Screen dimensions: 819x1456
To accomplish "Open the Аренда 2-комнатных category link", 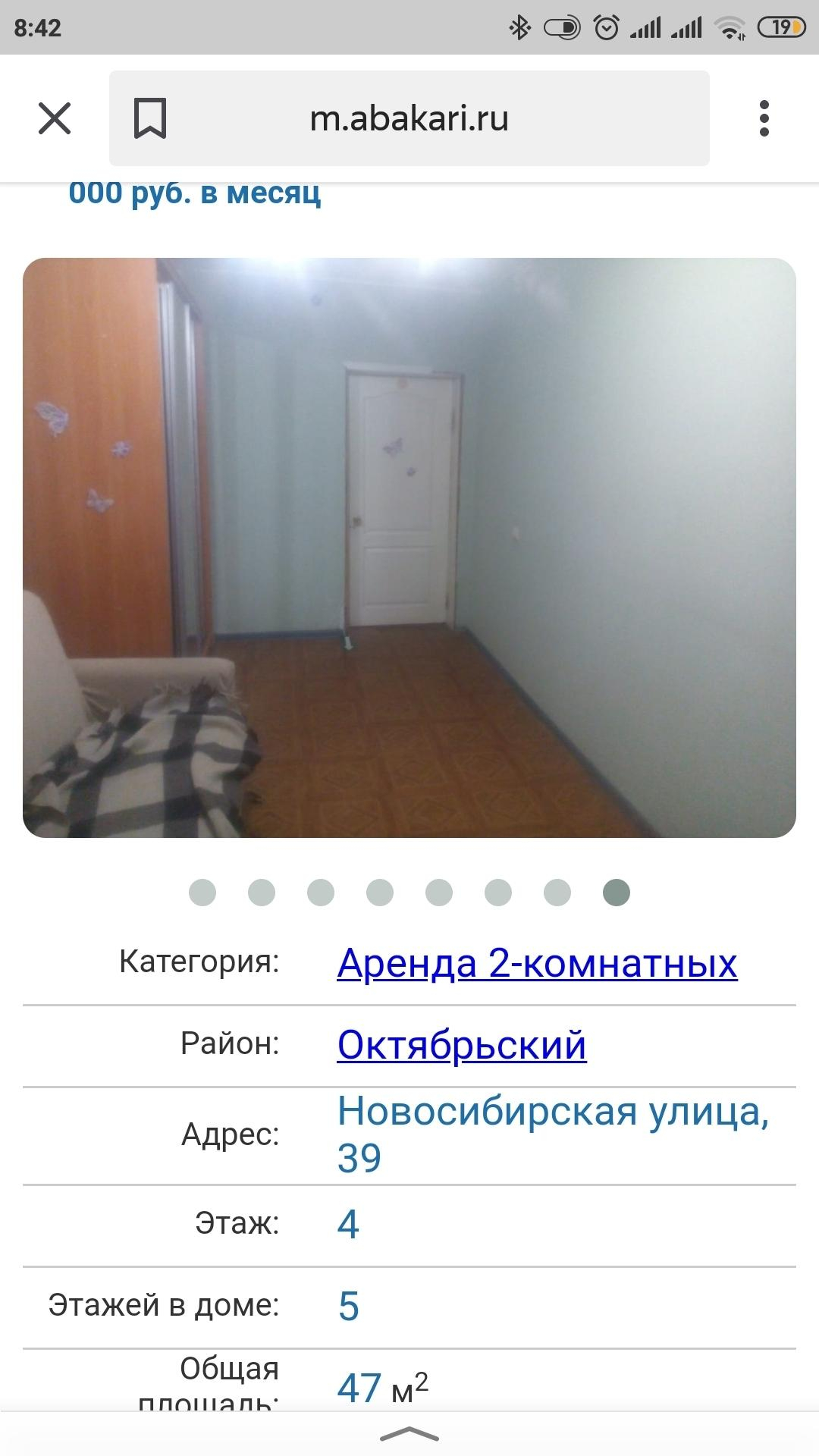I will click(537, 963).
